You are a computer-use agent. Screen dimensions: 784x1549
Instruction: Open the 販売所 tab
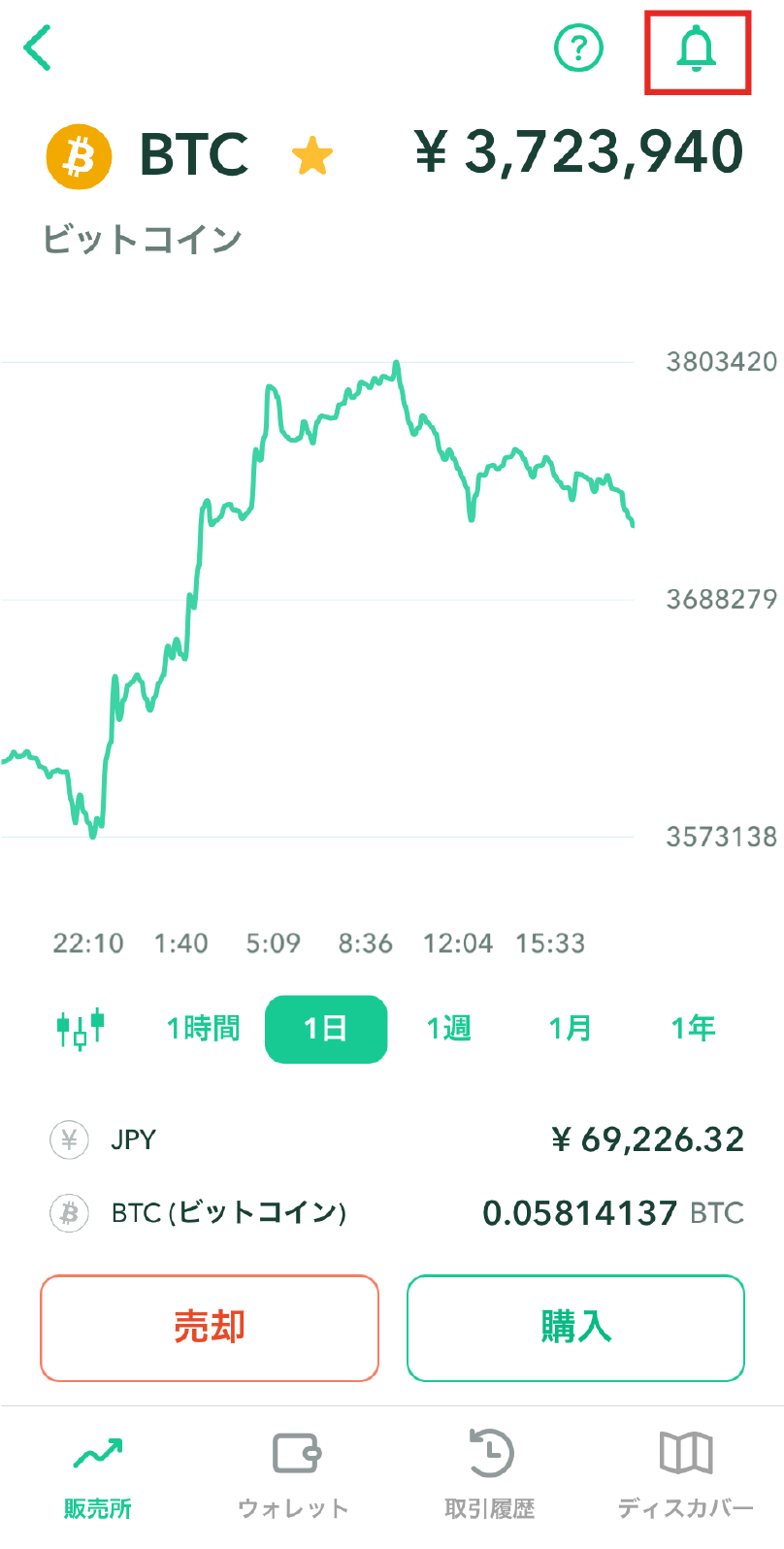pos(98,1475)
